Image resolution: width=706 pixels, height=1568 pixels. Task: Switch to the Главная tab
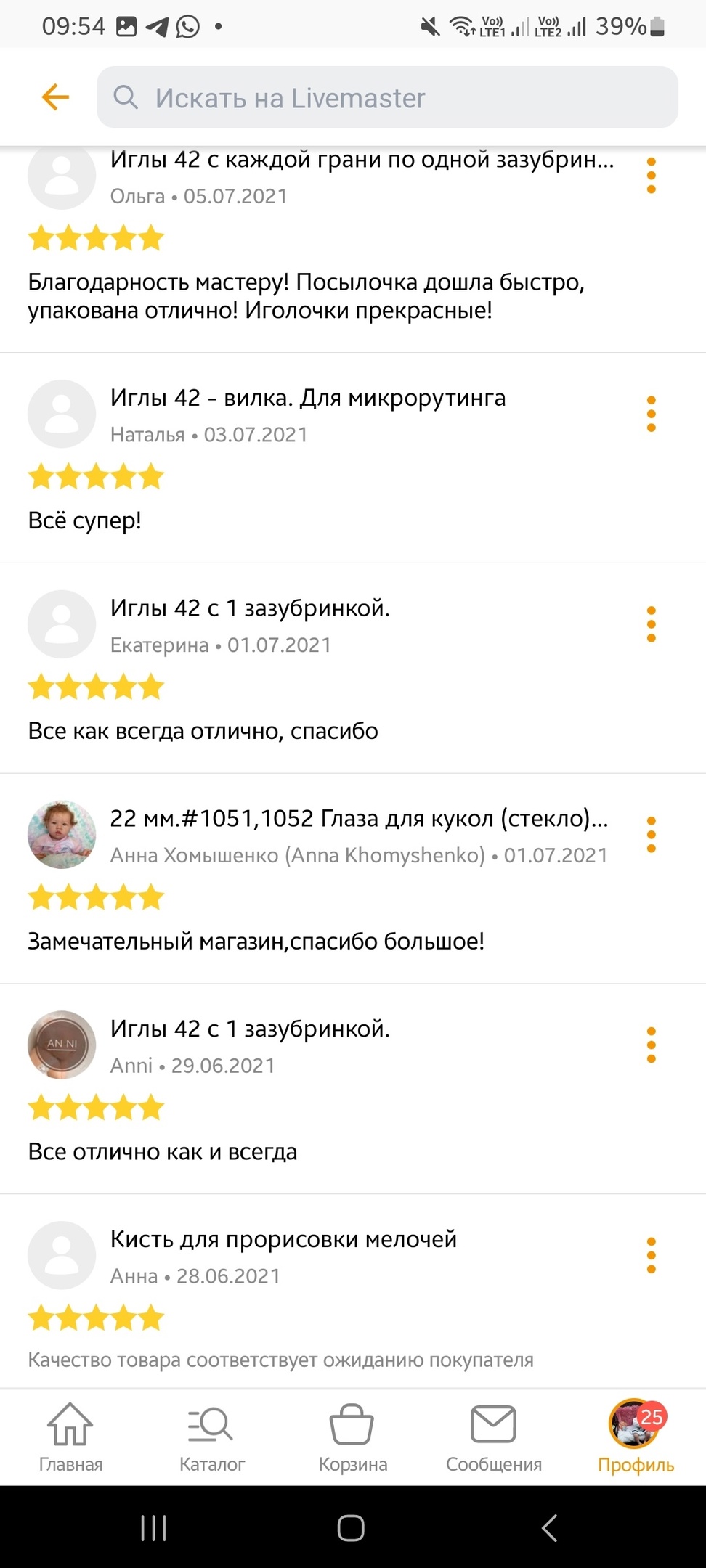(x=70, y=1437)
